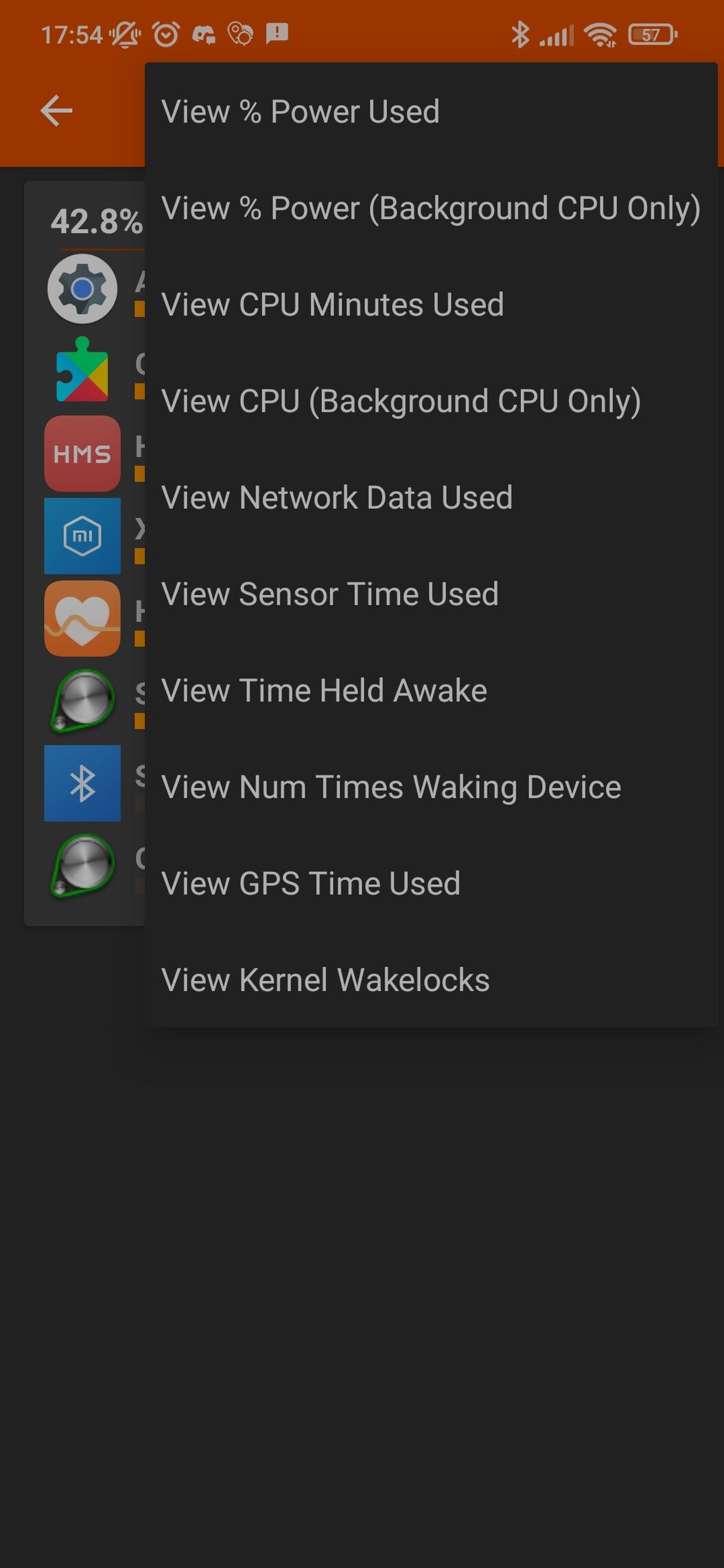Select View % Power Used
Image resolution: width=724 pixels, height=1568 pixels.
(x=431, y=111)
